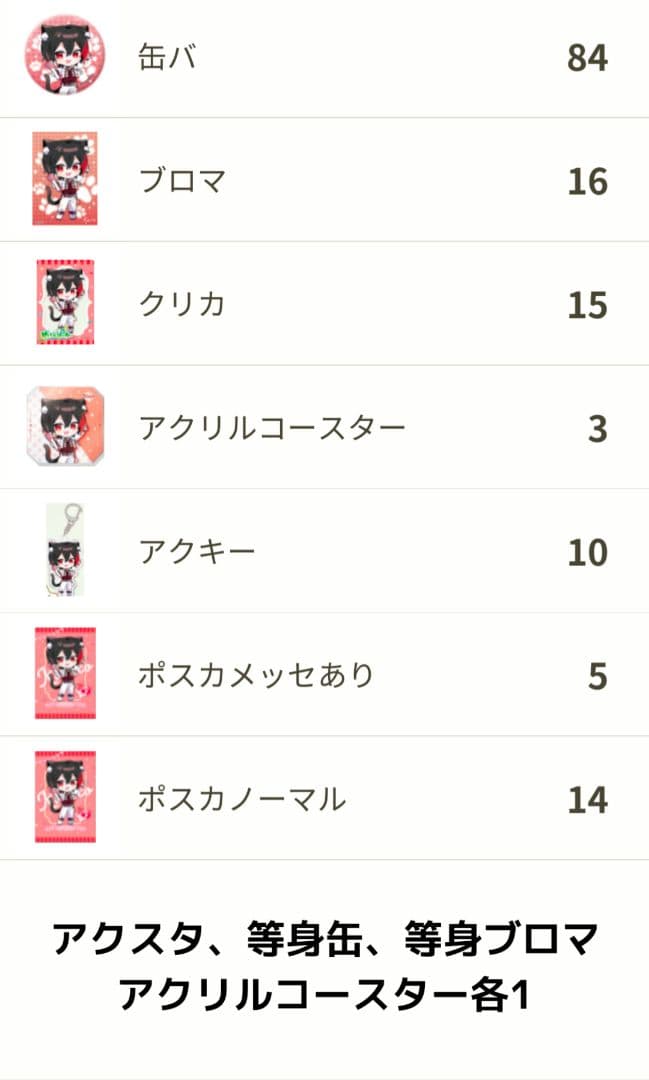Screen dimensions: 649x1080
Task: Select the ポスカメッセあり row
Action: [x=324, y=675]
